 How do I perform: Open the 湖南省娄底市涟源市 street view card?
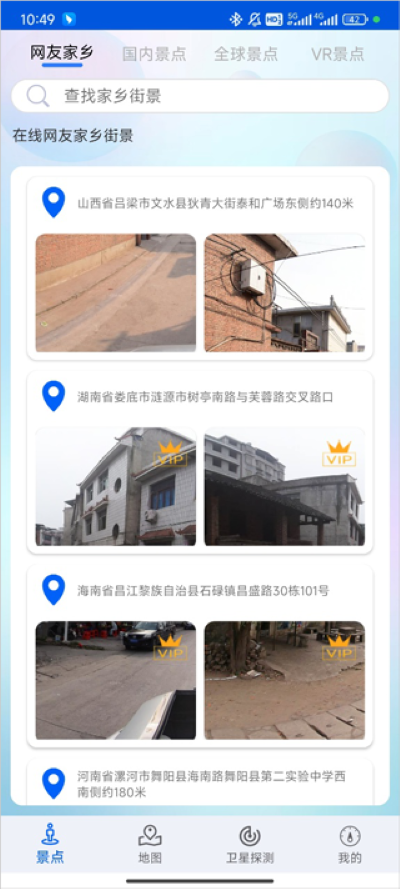(x=200, y=462)
